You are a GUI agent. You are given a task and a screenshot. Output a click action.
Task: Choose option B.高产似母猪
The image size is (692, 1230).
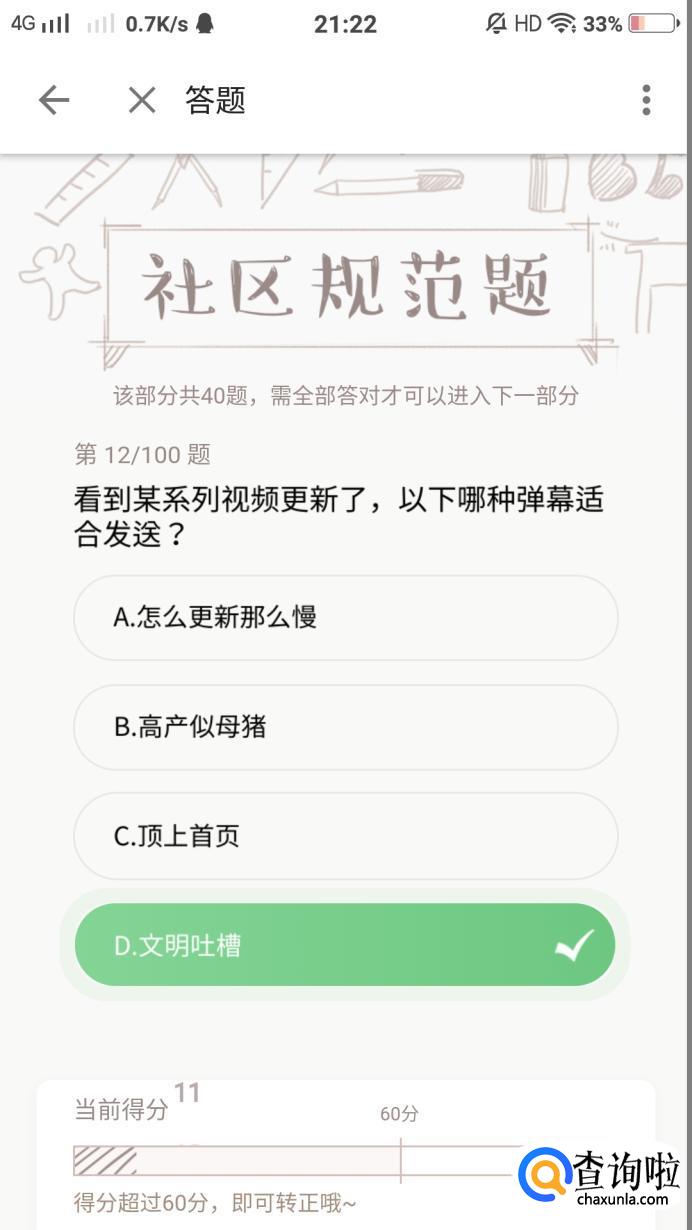pyautogui.click(x=345, y=727)
